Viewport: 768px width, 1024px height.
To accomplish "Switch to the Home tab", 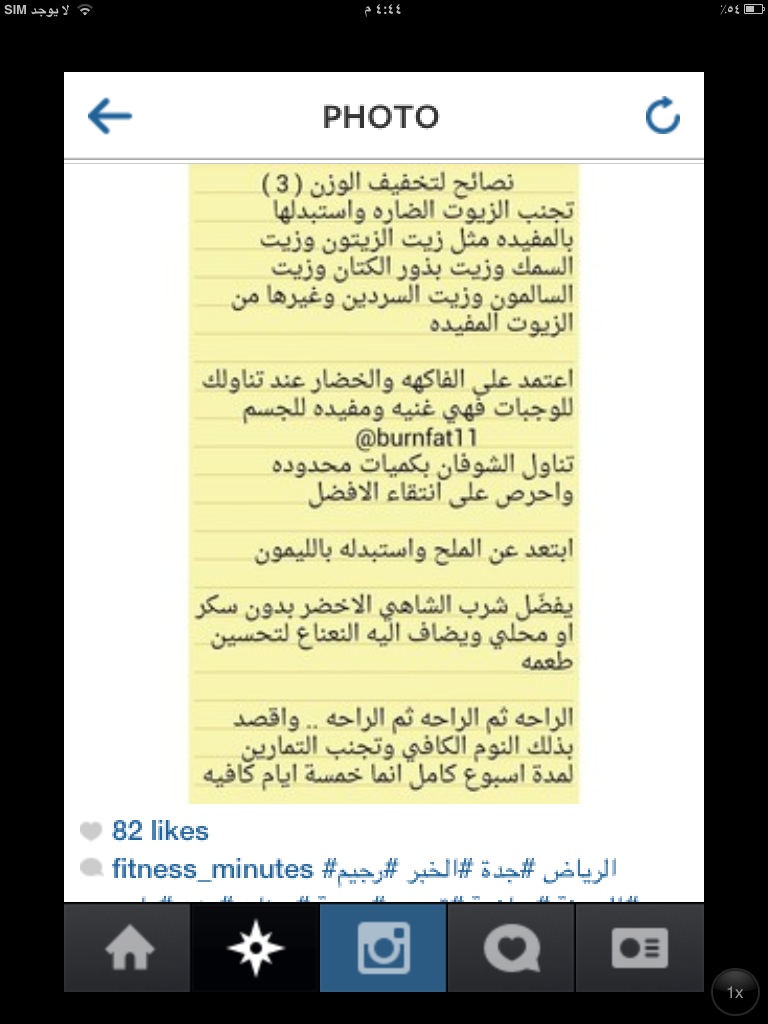I will pyautogui.click(x=128, y=948).
